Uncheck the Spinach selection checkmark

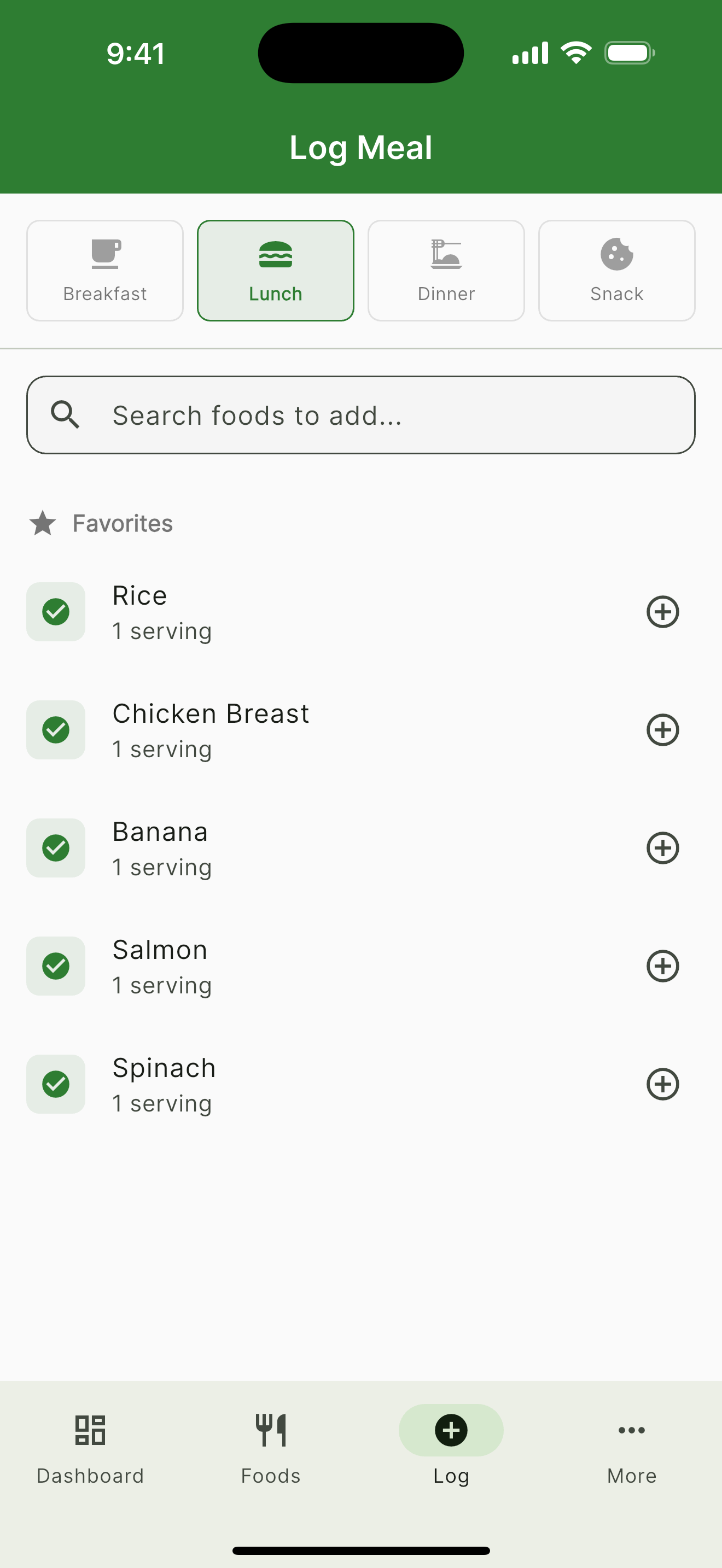(55, 1084)
